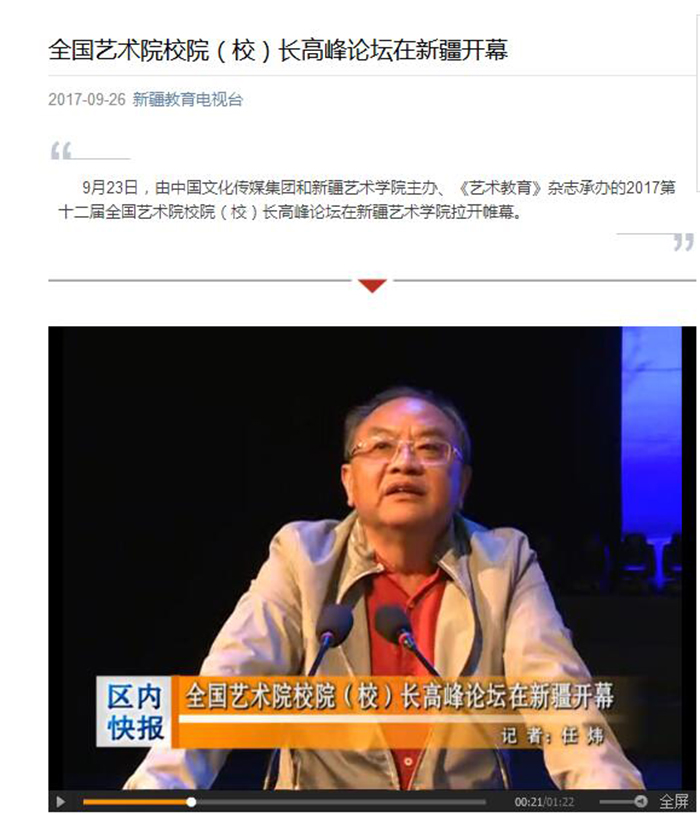
Task: Open the 新疆教育电视台 source link
Action: 188,100
